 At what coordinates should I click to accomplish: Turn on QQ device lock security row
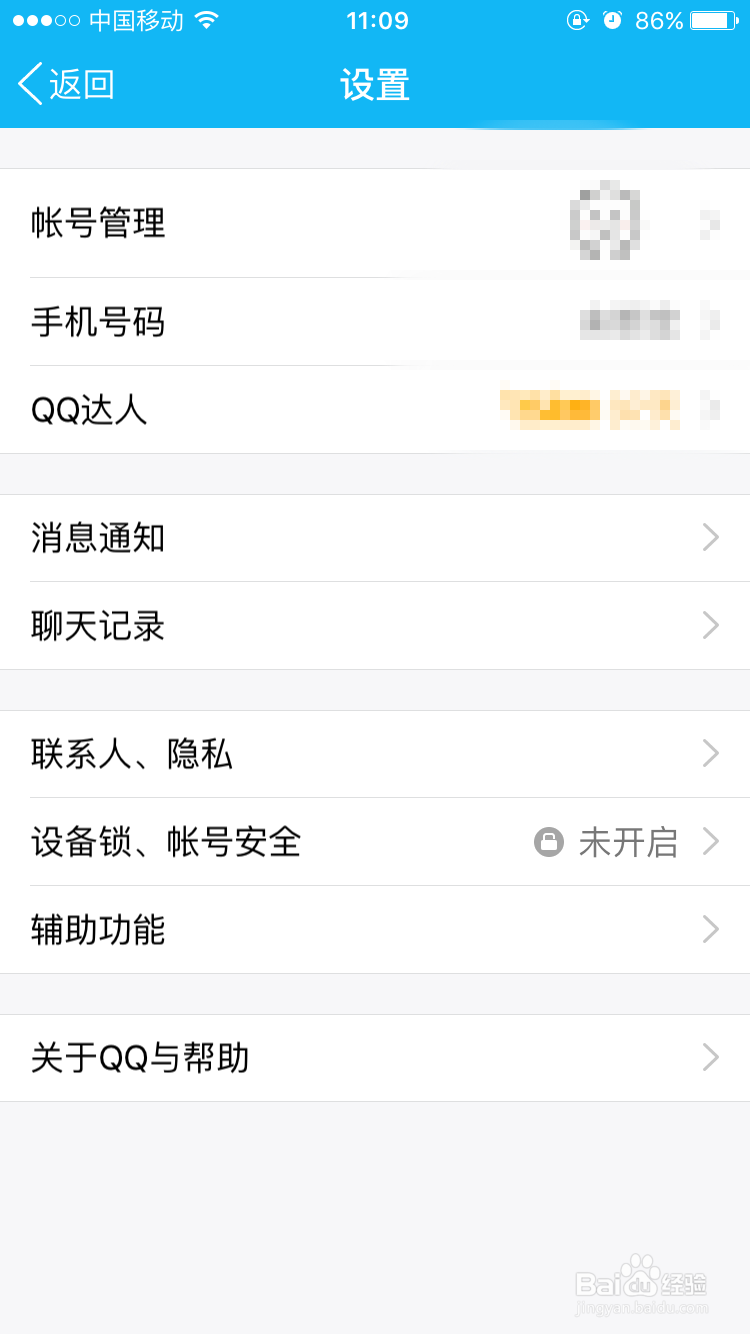tap(375, 842)
